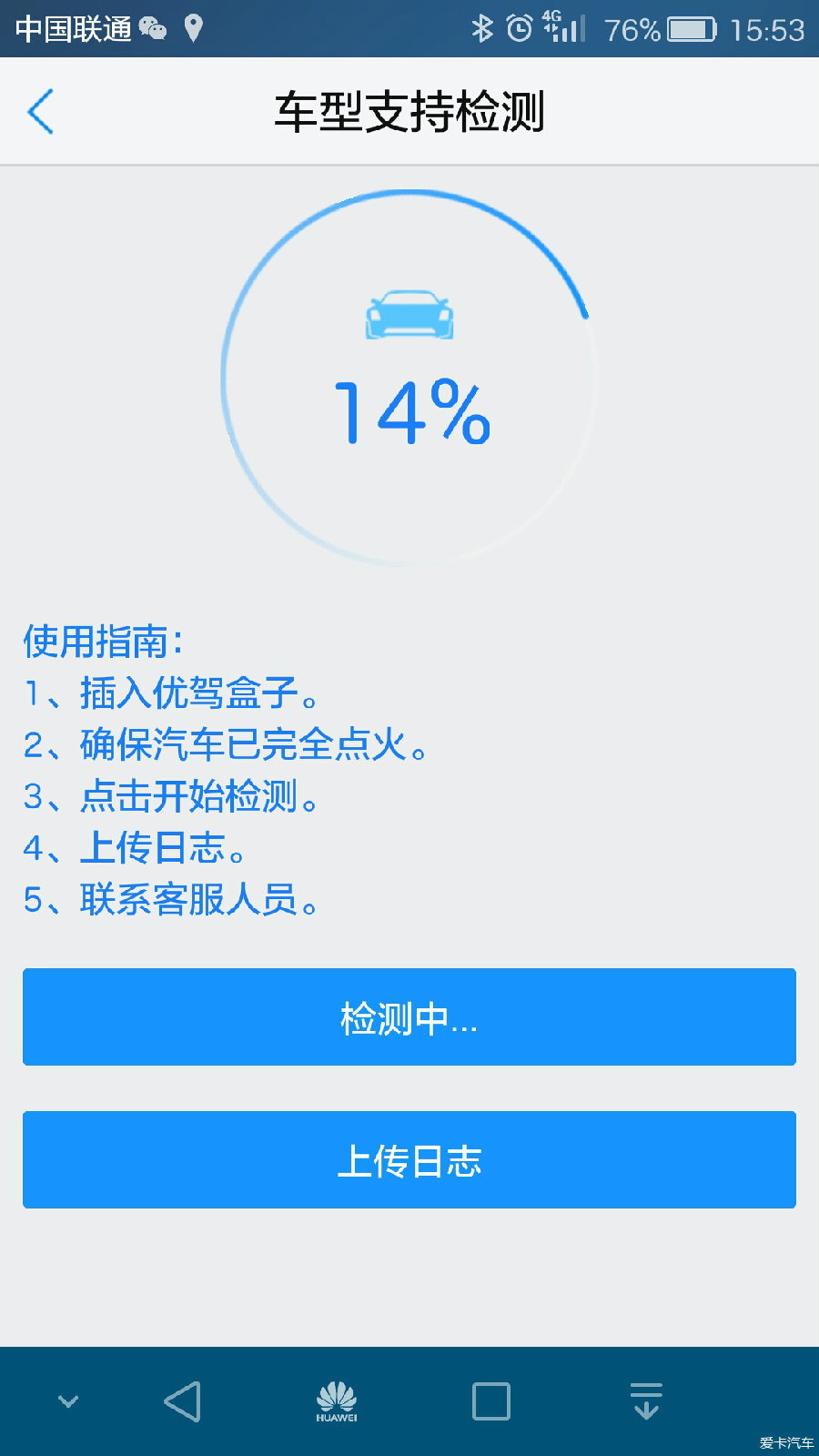Pull down notification panel icon

coord(646,1401)
